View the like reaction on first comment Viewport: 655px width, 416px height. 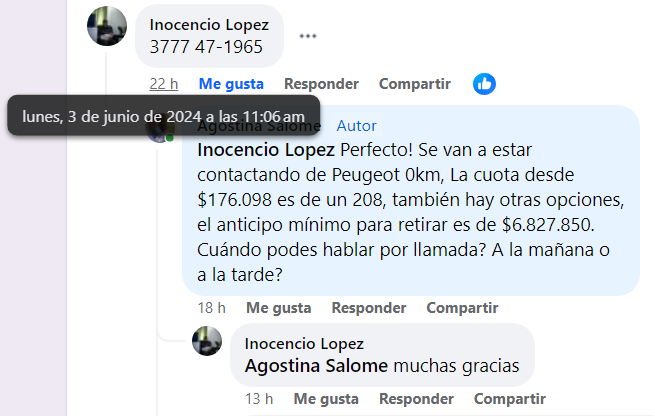pos(485,84)
